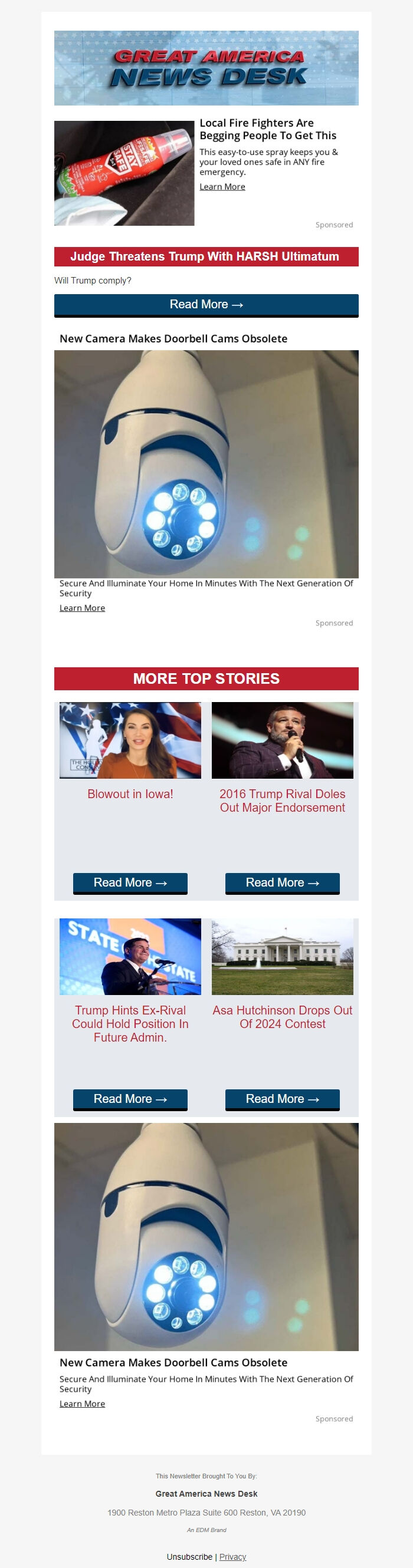Unsubscribe from this newsletter
Image resolution: width=413 pixels, height=1568 pixels.
189,1556
